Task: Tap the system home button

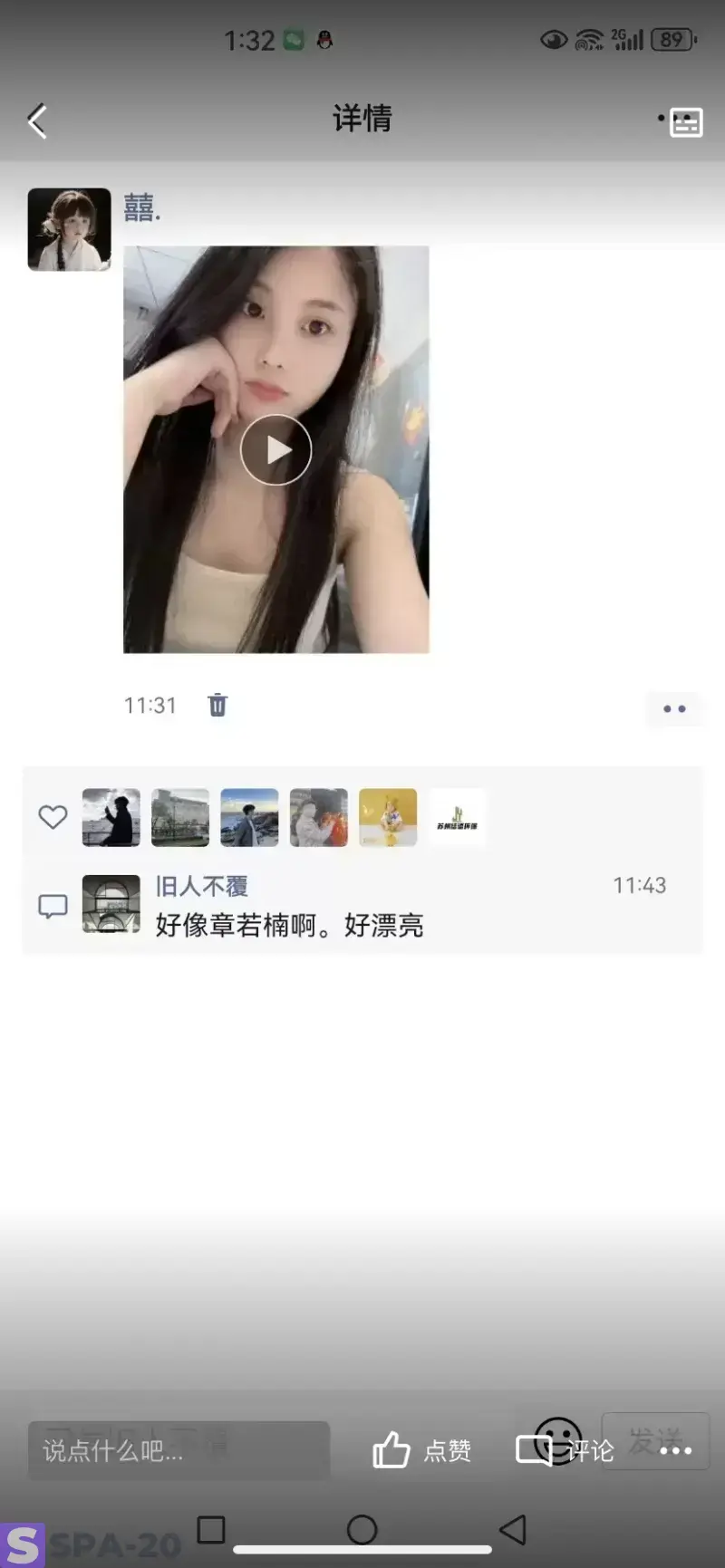Action: [362, 1530]
